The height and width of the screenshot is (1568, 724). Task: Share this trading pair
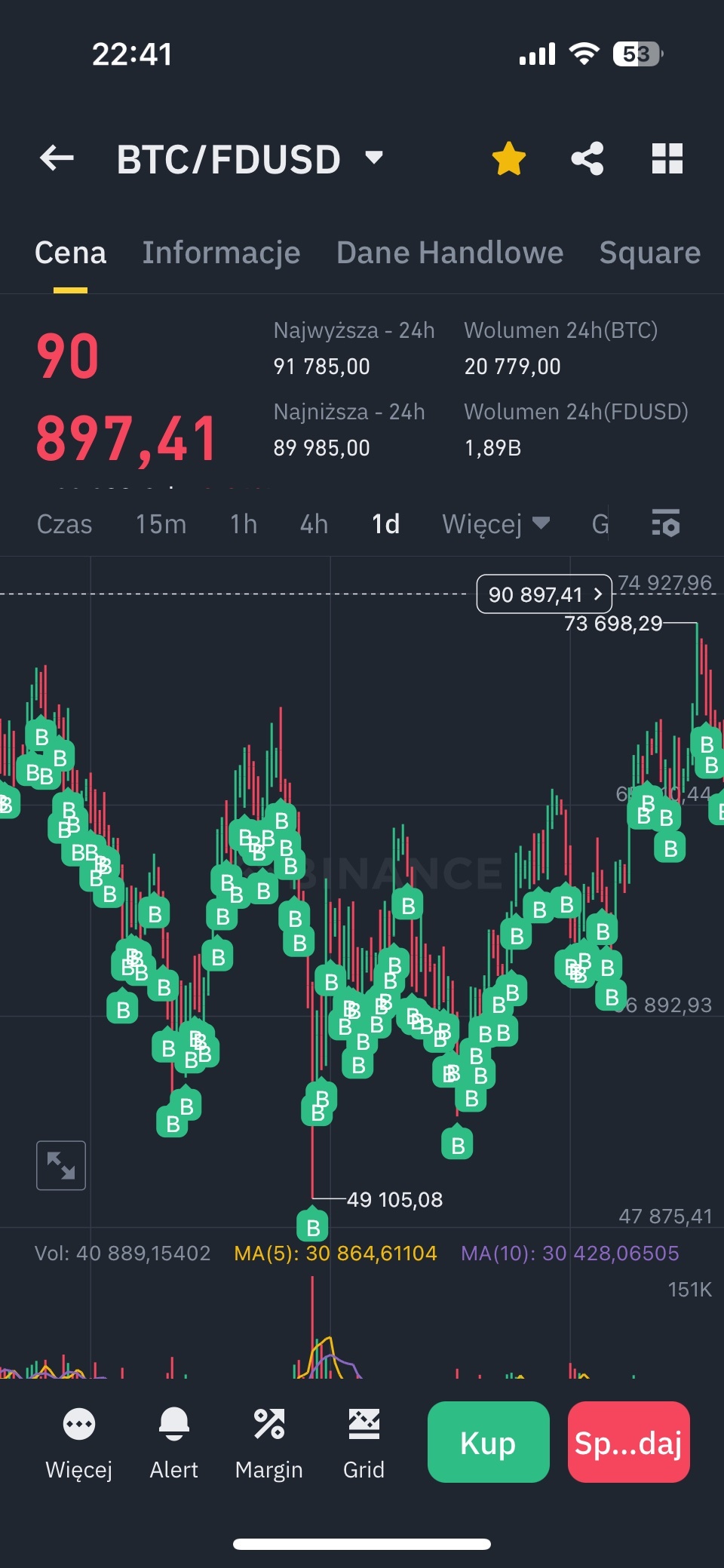point(587,158)
